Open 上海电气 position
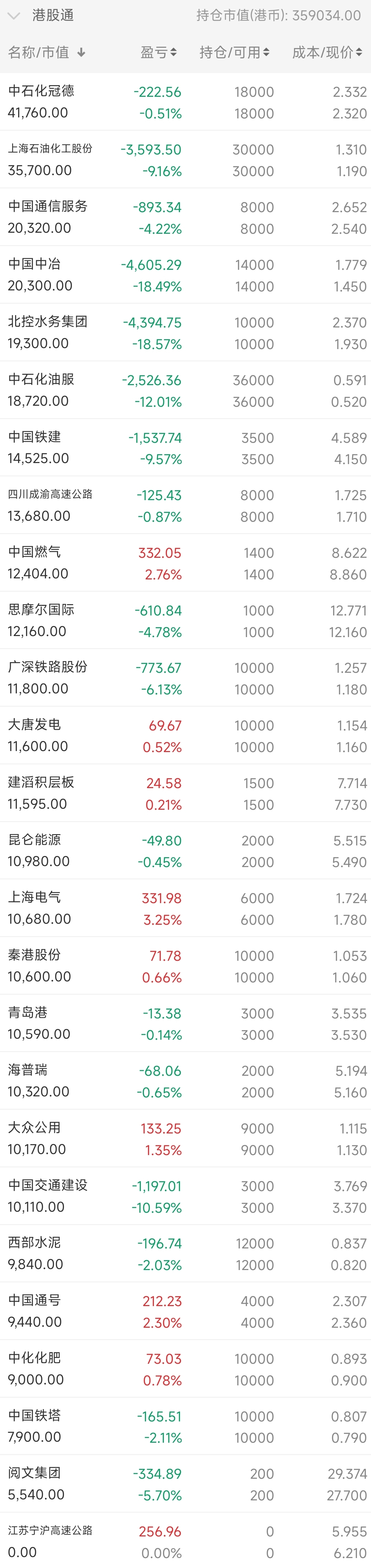 (x=185, y=908)
